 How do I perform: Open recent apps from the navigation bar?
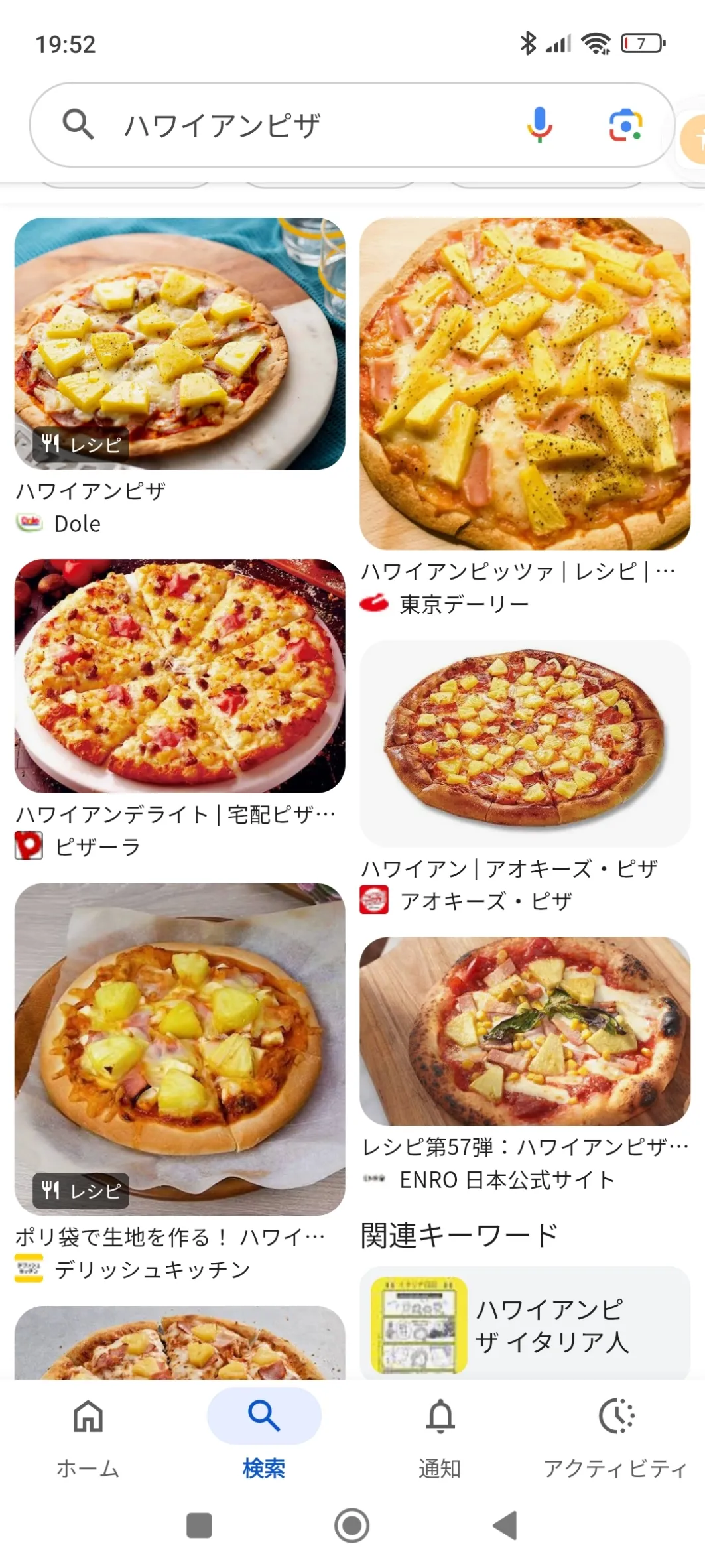[199, 1525]
